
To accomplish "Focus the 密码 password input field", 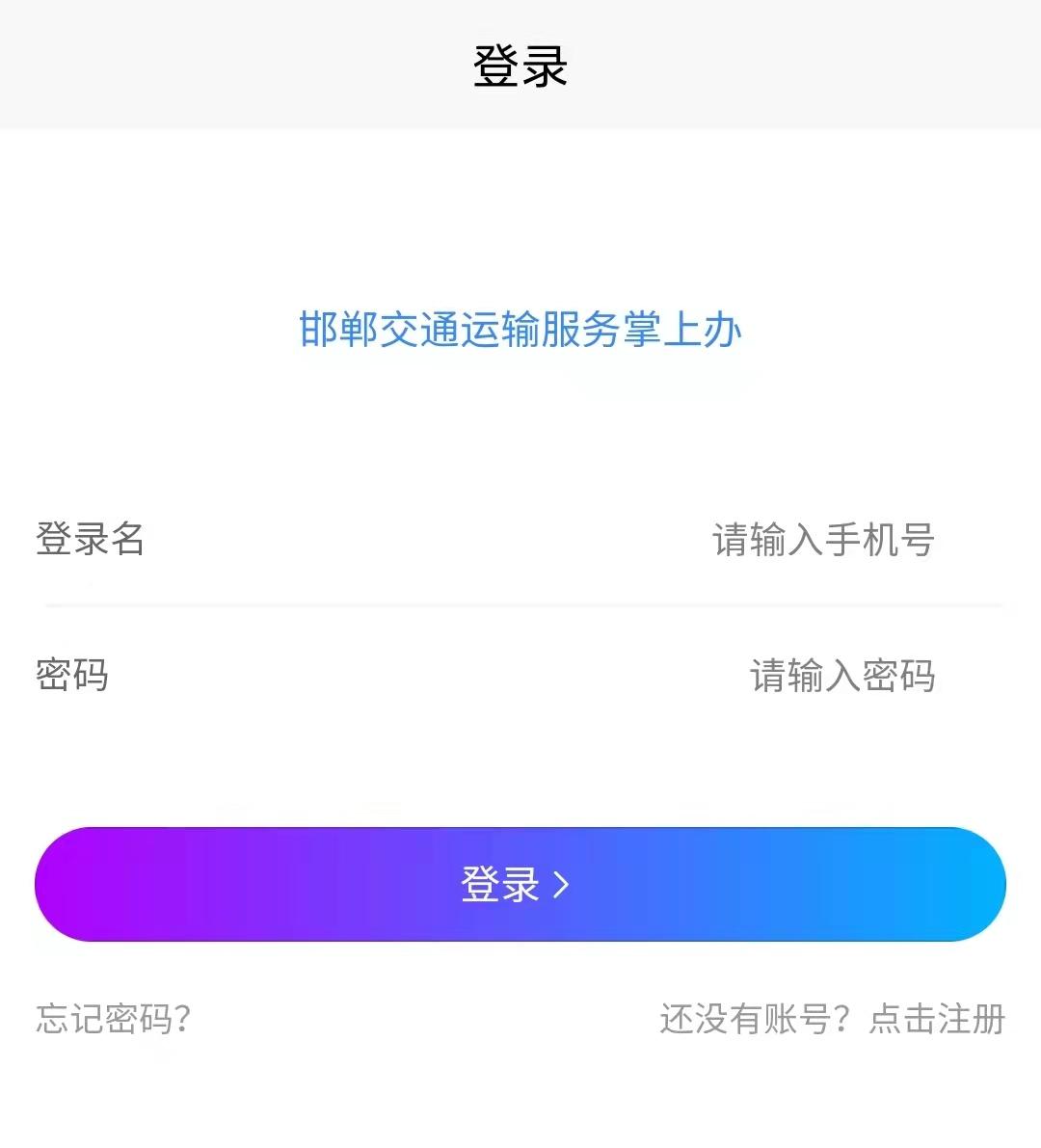I will click(841, 676).
